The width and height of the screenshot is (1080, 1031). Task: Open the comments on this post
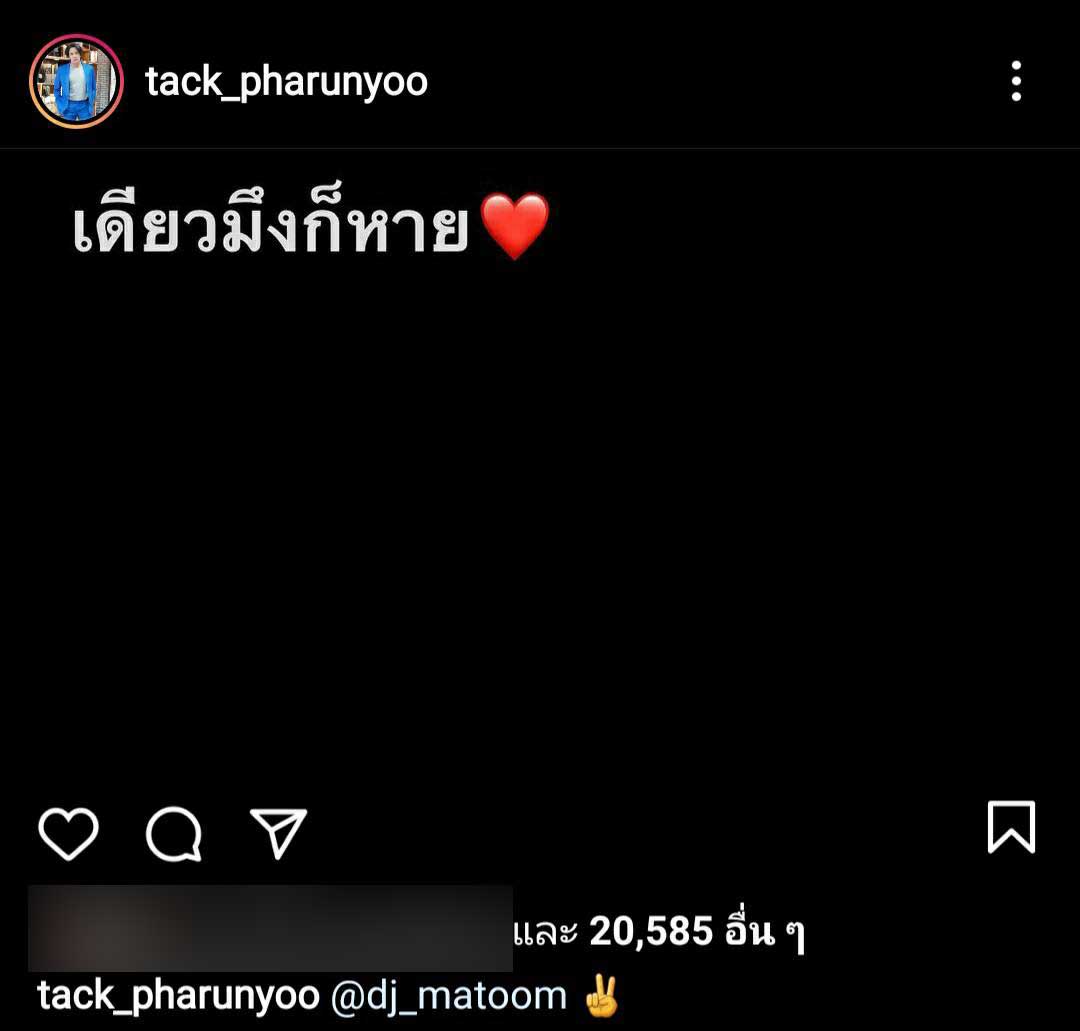click(174, 833)
